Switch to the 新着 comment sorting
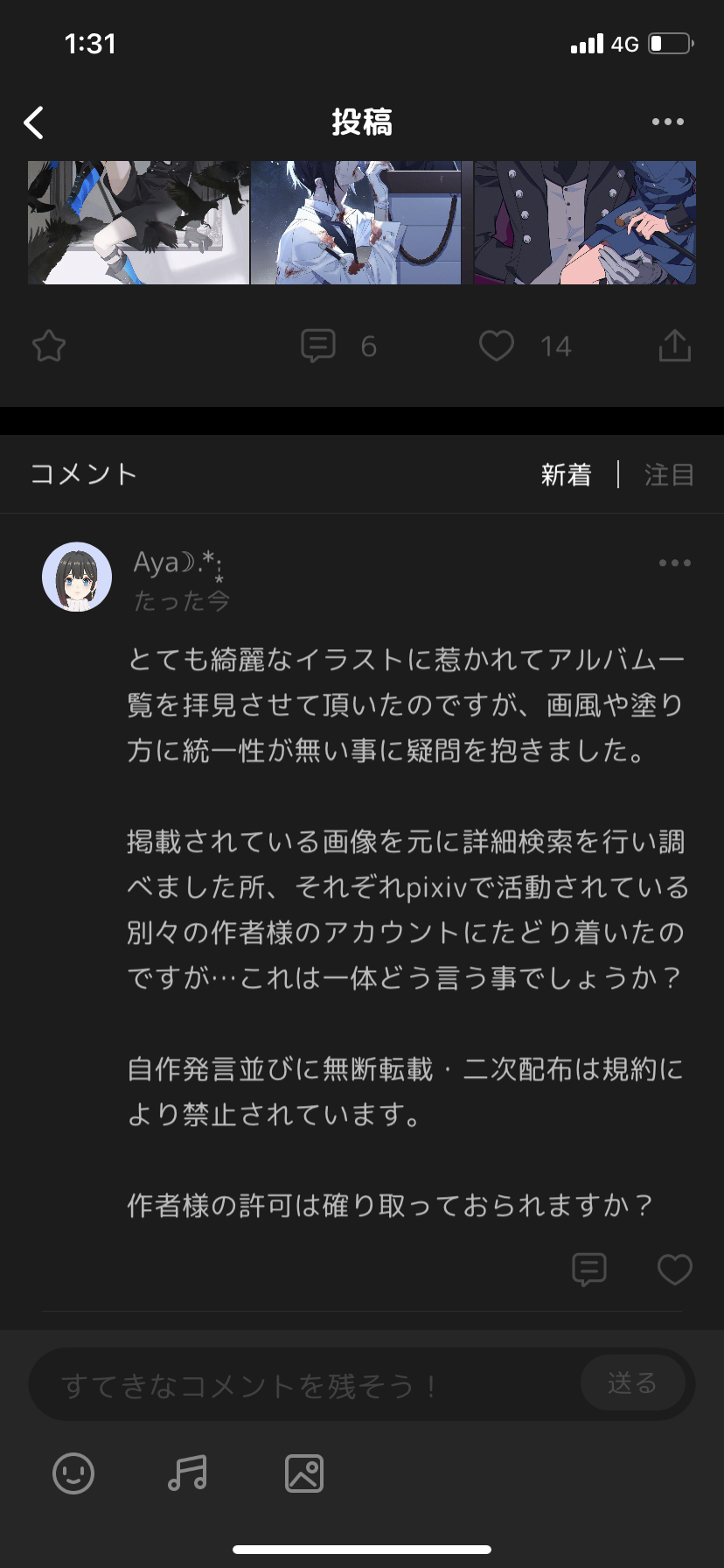This screenshot has height=1568, width=724. (x=566, y=475)
